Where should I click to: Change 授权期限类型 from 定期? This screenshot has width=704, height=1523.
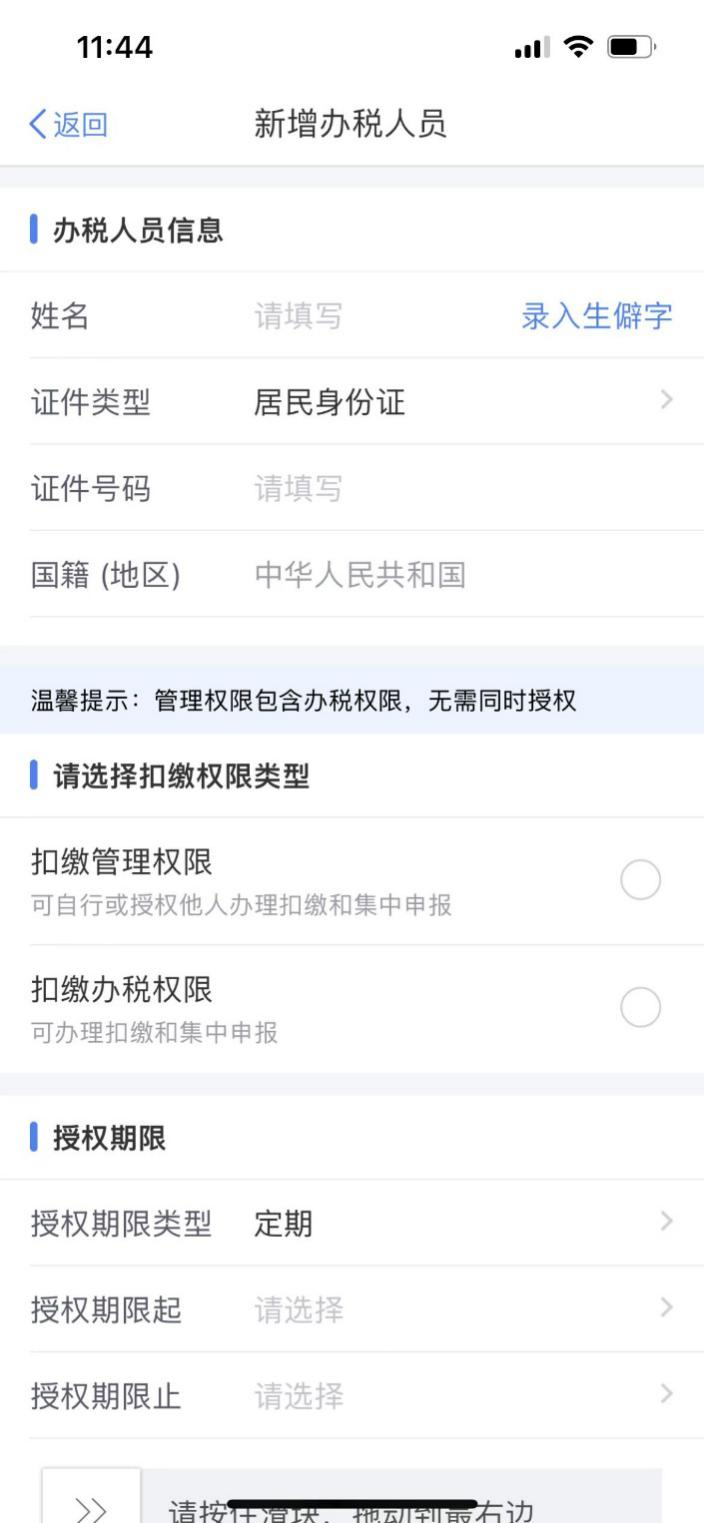click(352, 1223)
